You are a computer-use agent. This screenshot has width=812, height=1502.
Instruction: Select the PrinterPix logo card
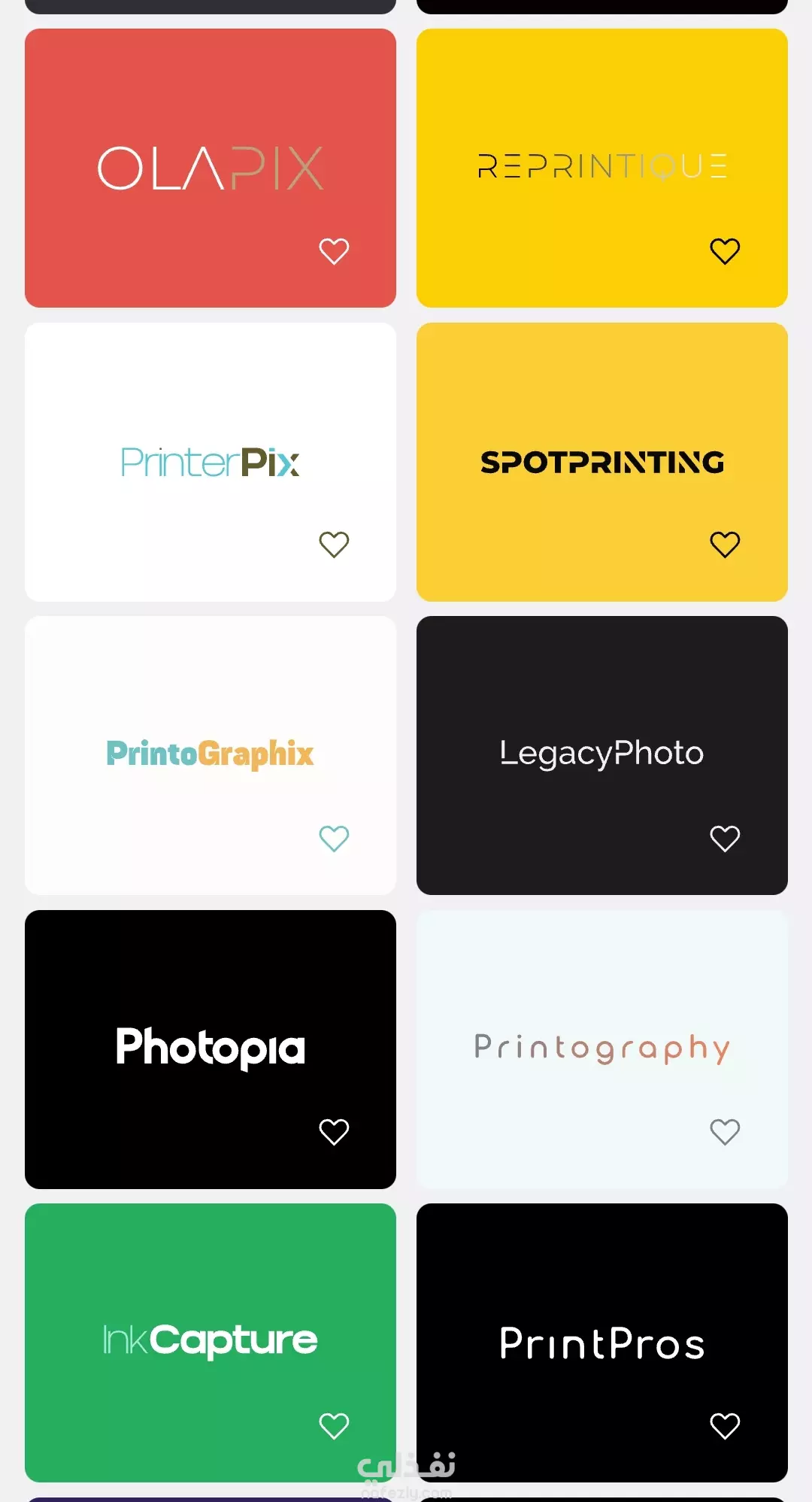click(x=211, y=462)
